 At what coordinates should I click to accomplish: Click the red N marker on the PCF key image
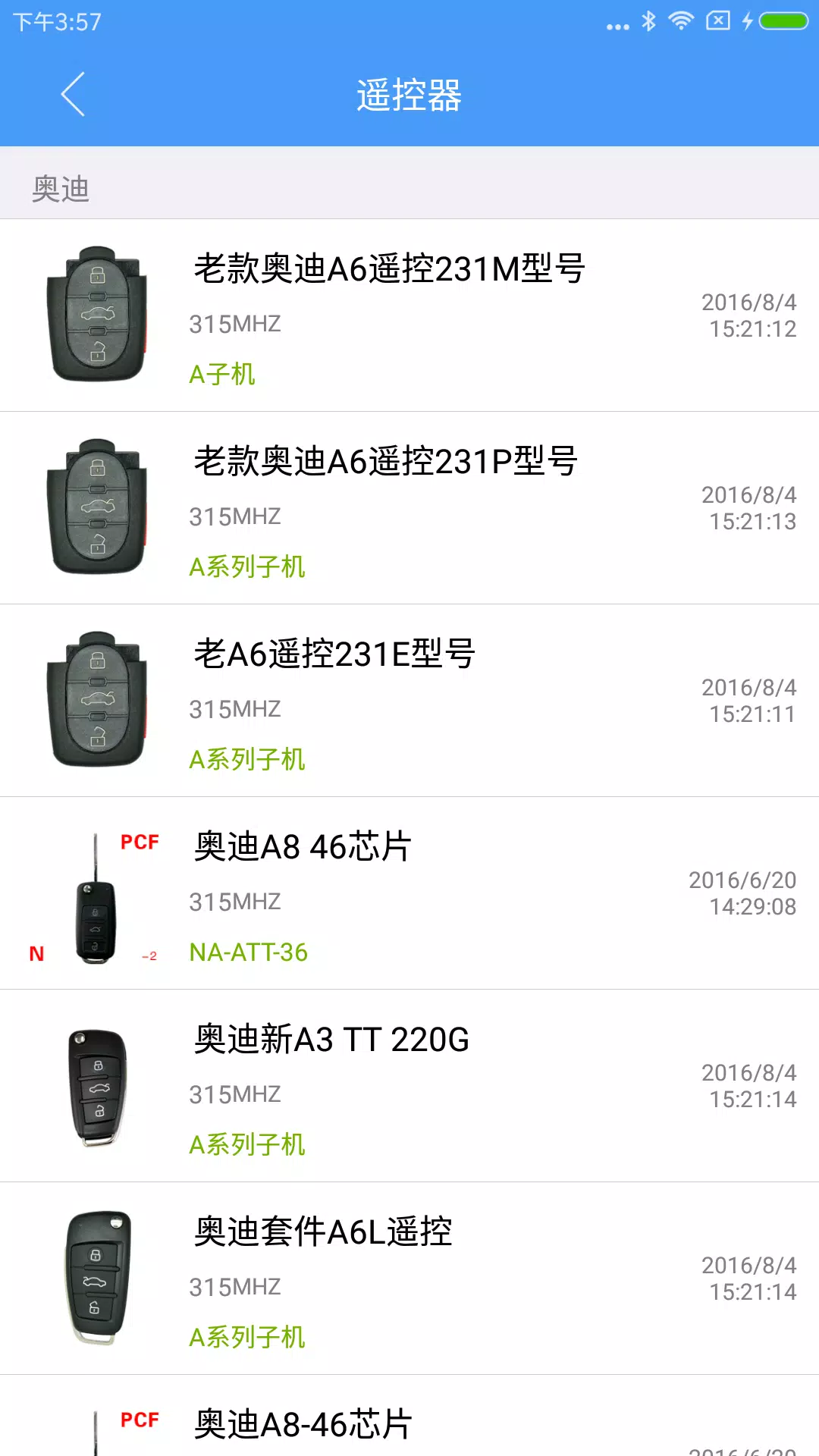click(x=35, y=954)
